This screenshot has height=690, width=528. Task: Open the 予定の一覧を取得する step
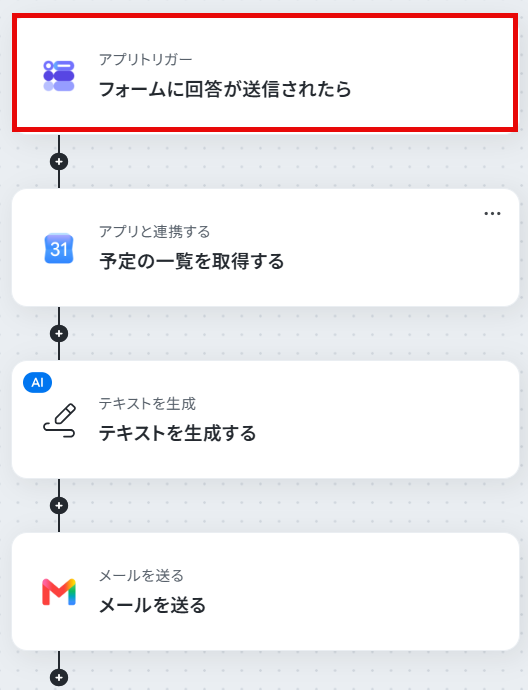(265, 248)
